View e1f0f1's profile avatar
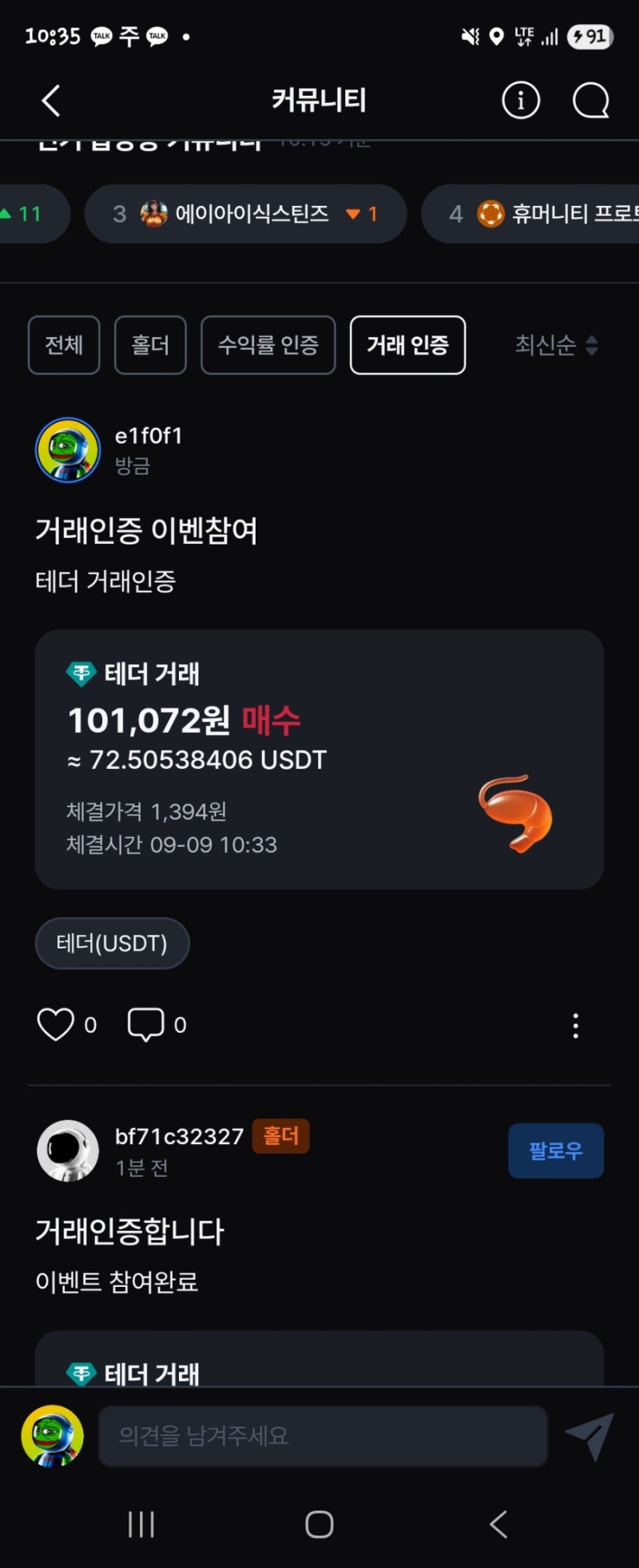Screen dimensions: 639x1568 (68, 450)
